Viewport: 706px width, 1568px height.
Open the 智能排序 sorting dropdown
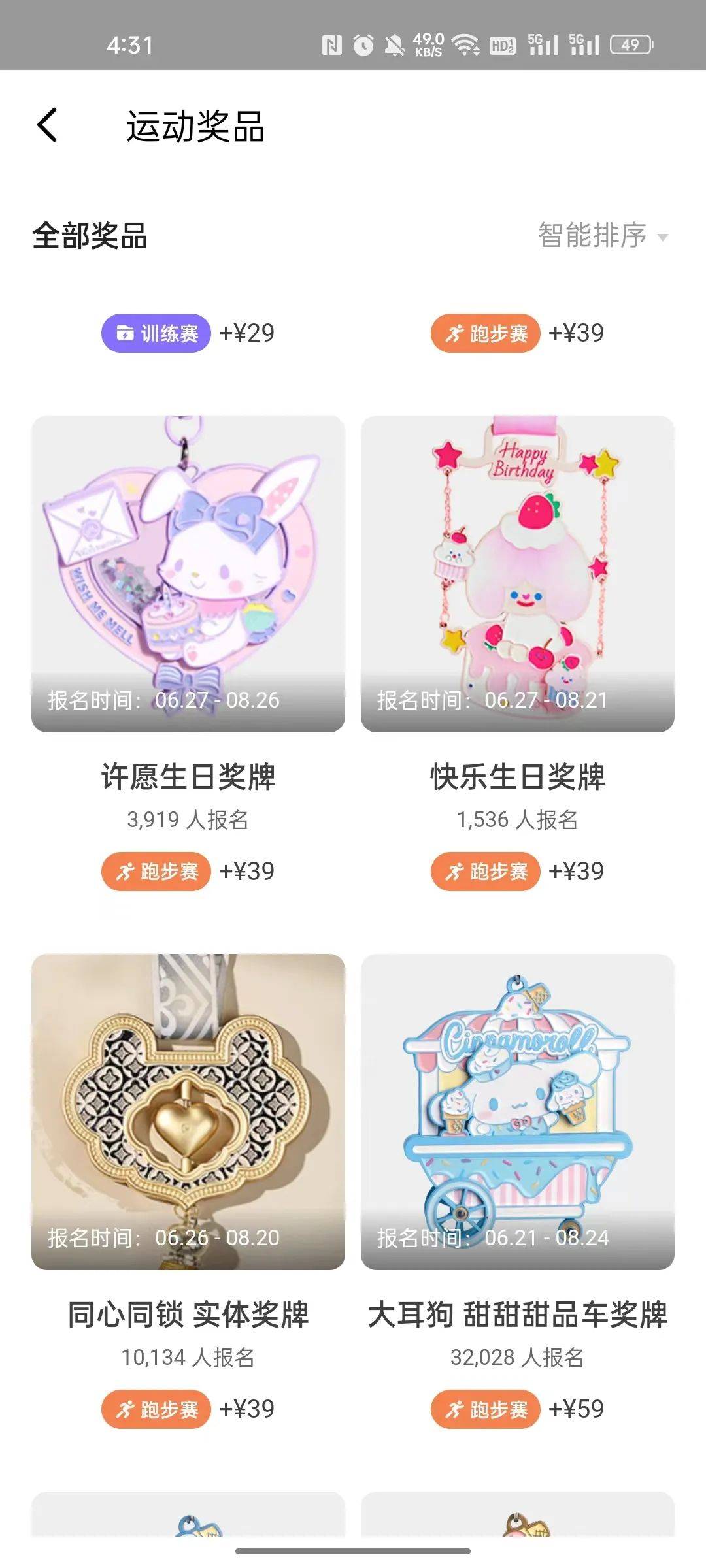[x=592, y=237]
